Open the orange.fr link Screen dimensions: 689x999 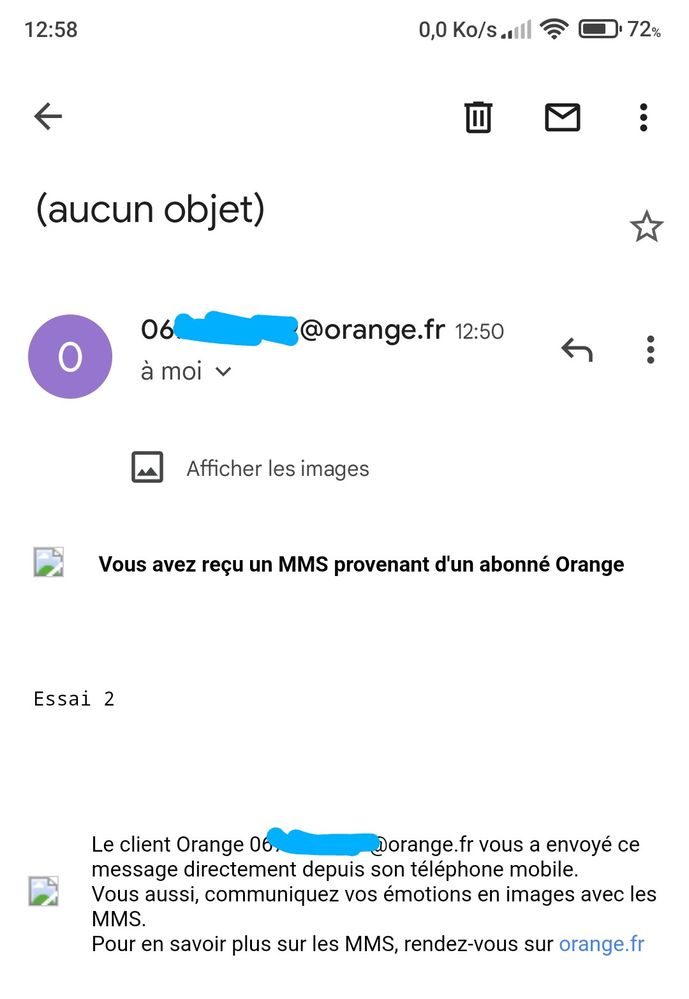[x=601, y=943]
